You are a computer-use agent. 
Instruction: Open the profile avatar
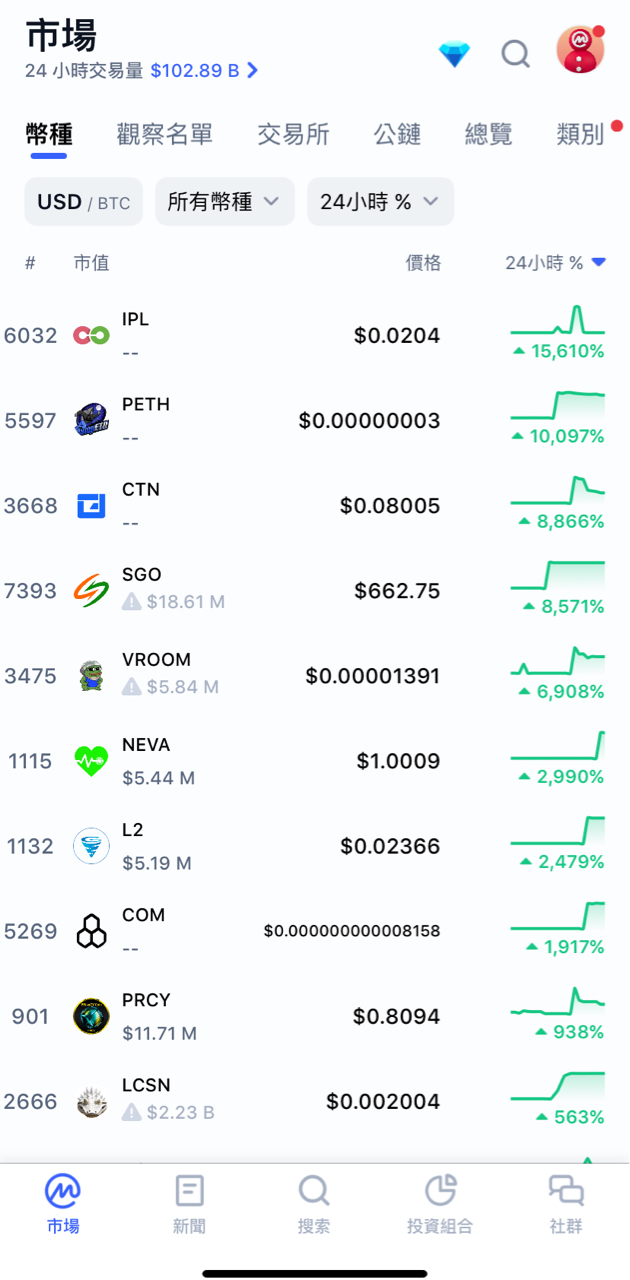(x=581, y=50)
